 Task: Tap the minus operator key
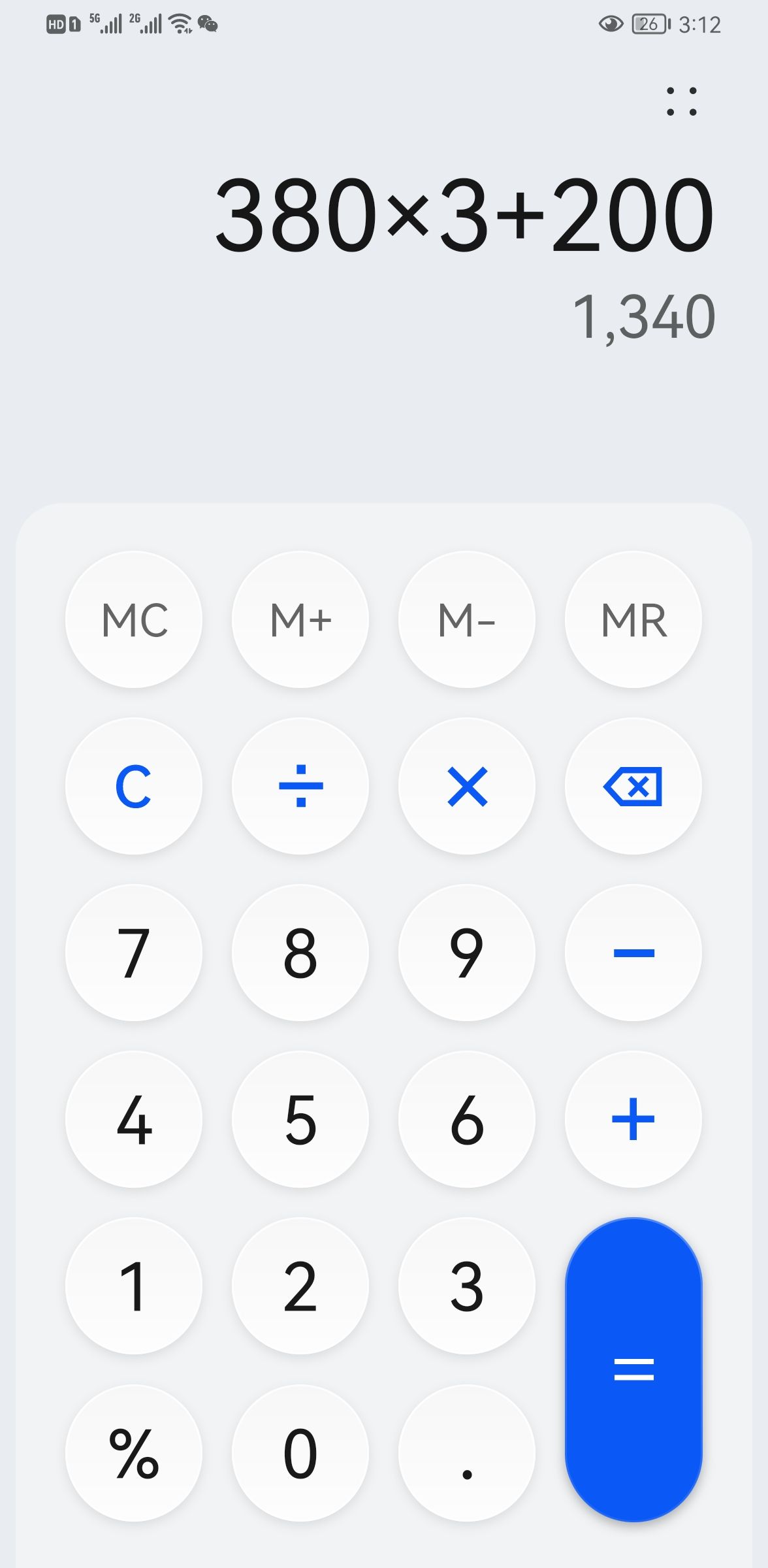(633, 953)
